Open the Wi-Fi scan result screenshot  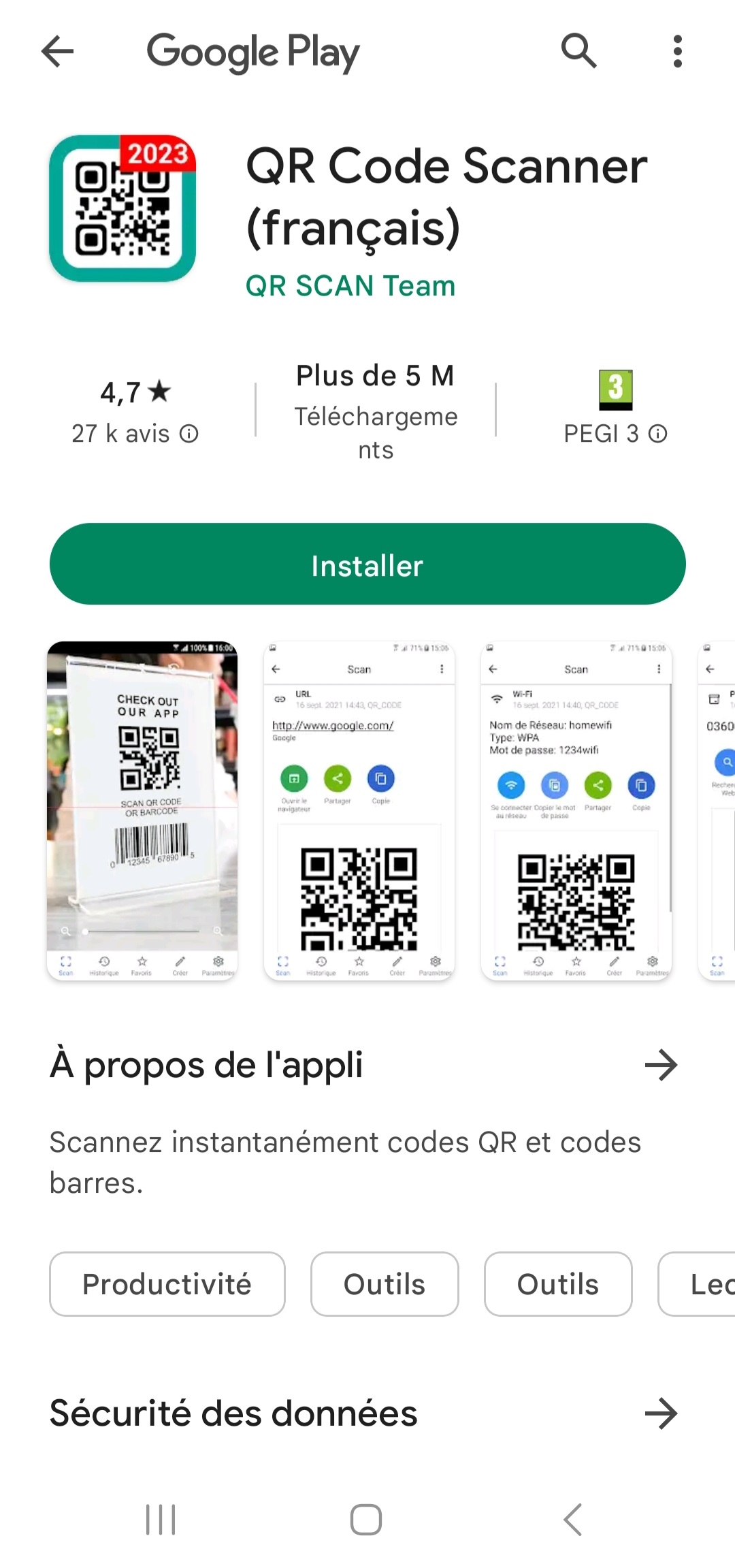(576, 810)
